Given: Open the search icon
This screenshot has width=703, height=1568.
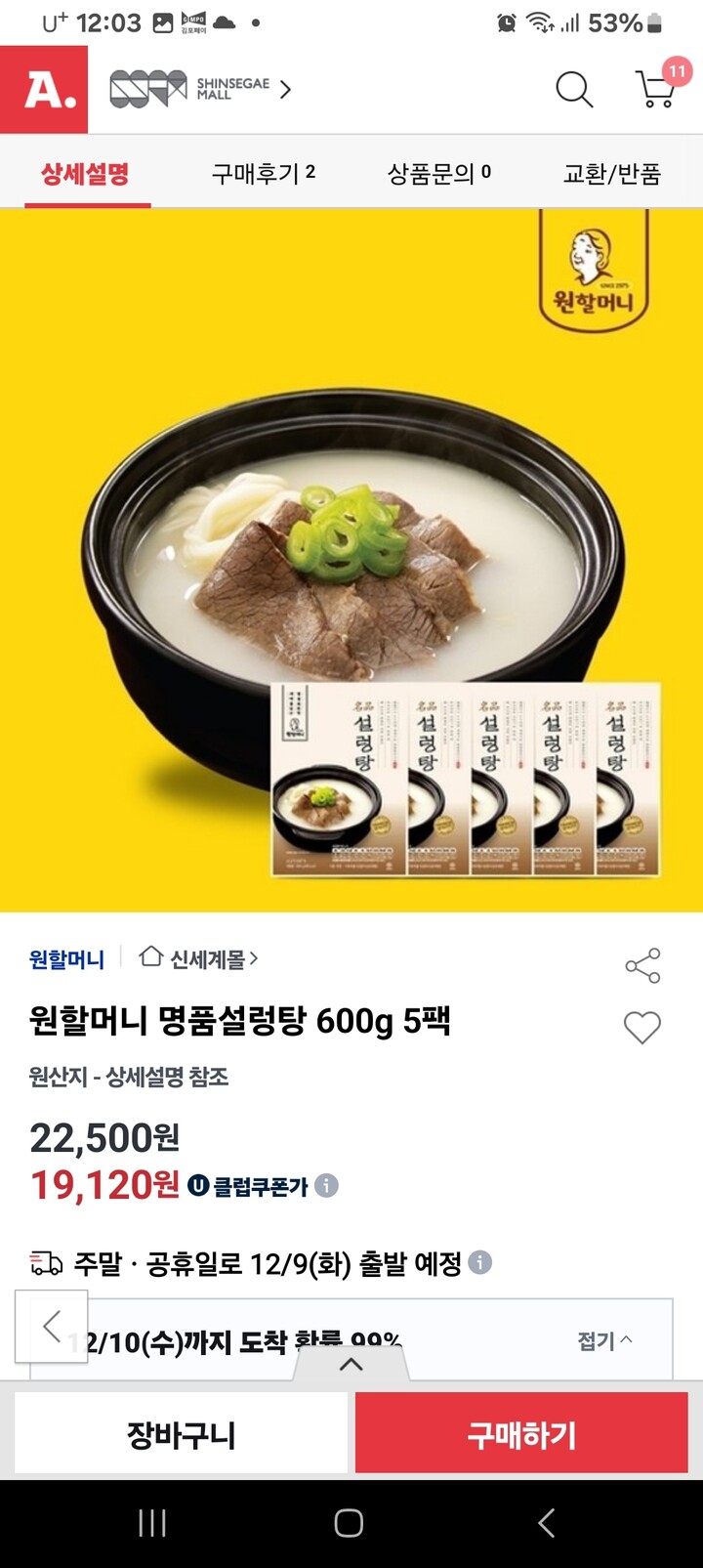Looking at the screenshot, I should click(574, 89).
